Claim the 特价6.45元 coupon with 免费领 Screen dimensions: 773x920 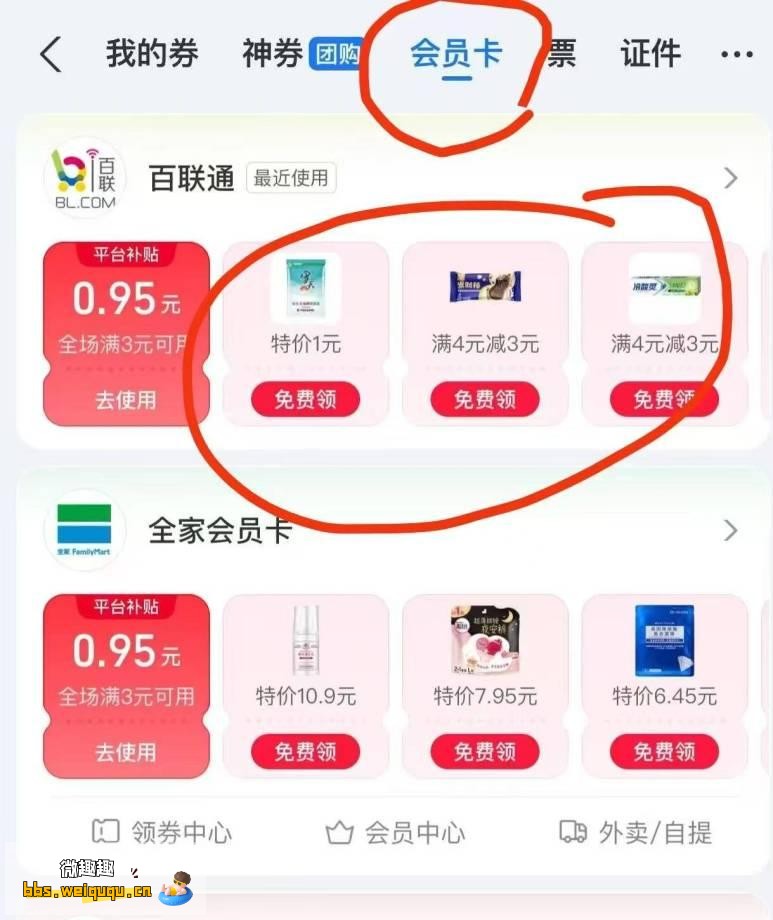pyautogui.click(x=664, y=752)
